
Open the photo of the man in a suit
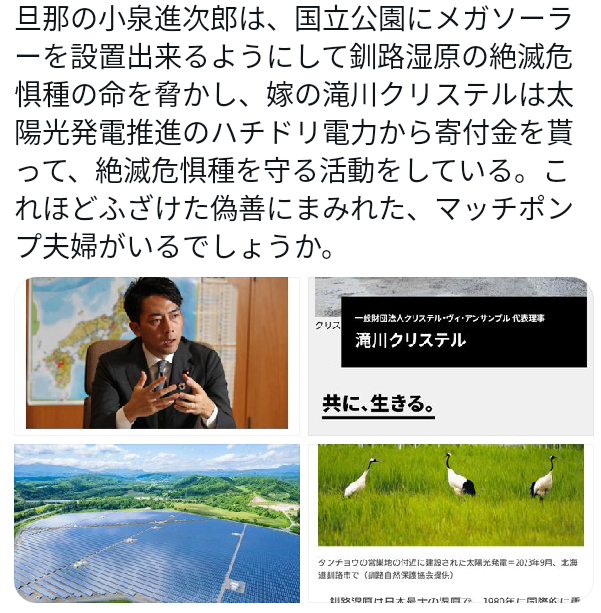(157, 354)
